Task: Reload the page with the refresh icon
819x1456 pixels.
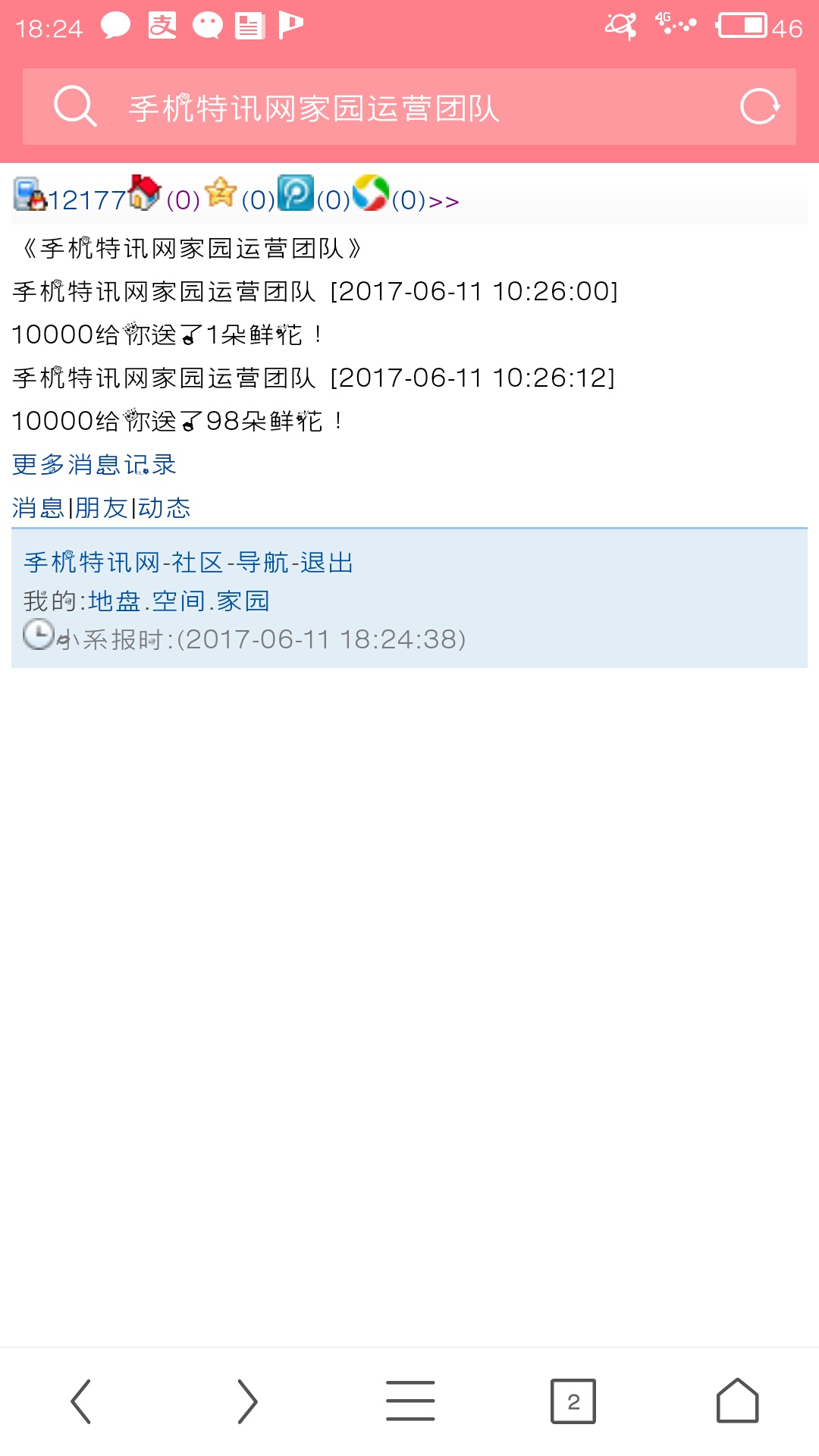Action: click(x=759, y=107)
